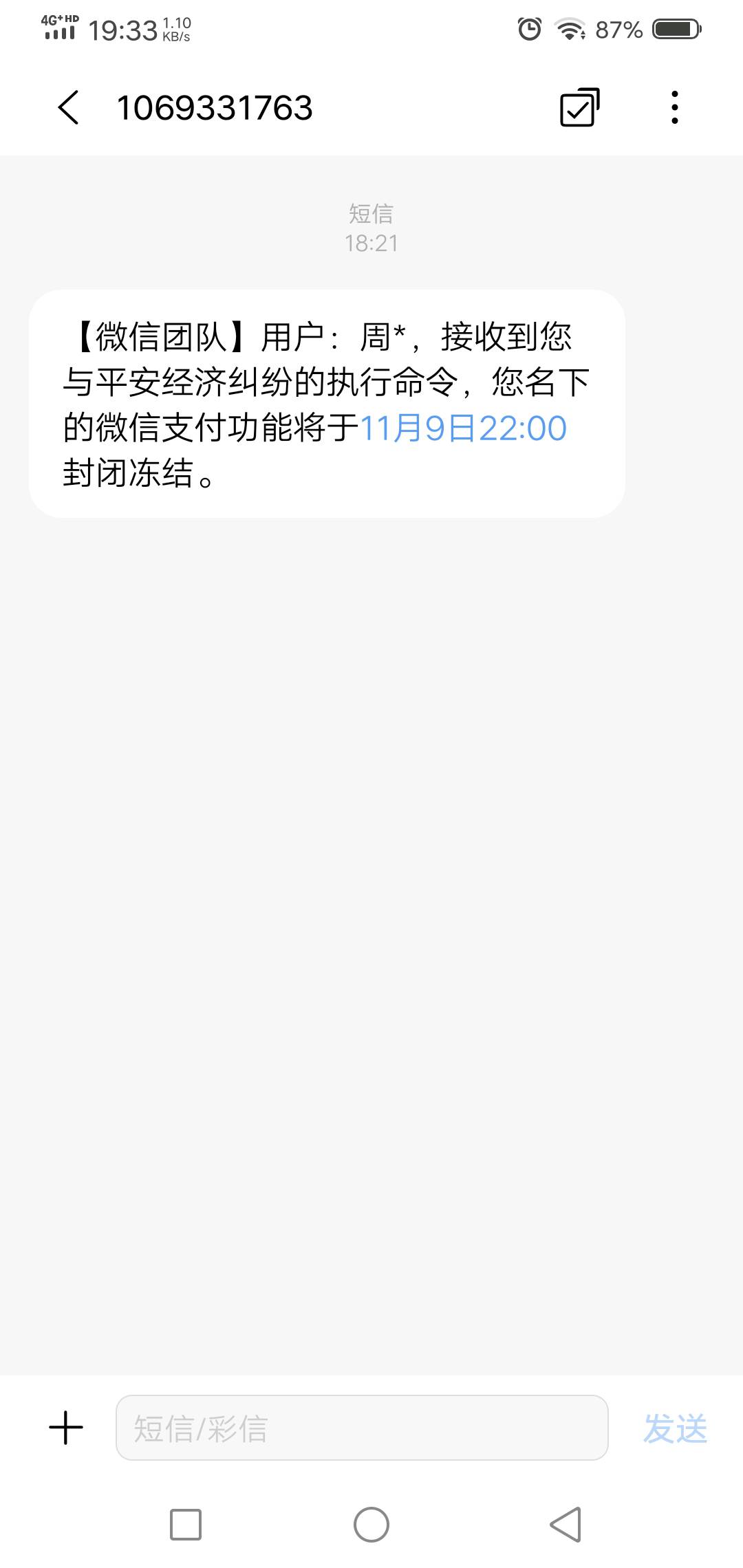Go back from the 1069331763 conversation
The image size is (743, 1568).
coord(69,107)
